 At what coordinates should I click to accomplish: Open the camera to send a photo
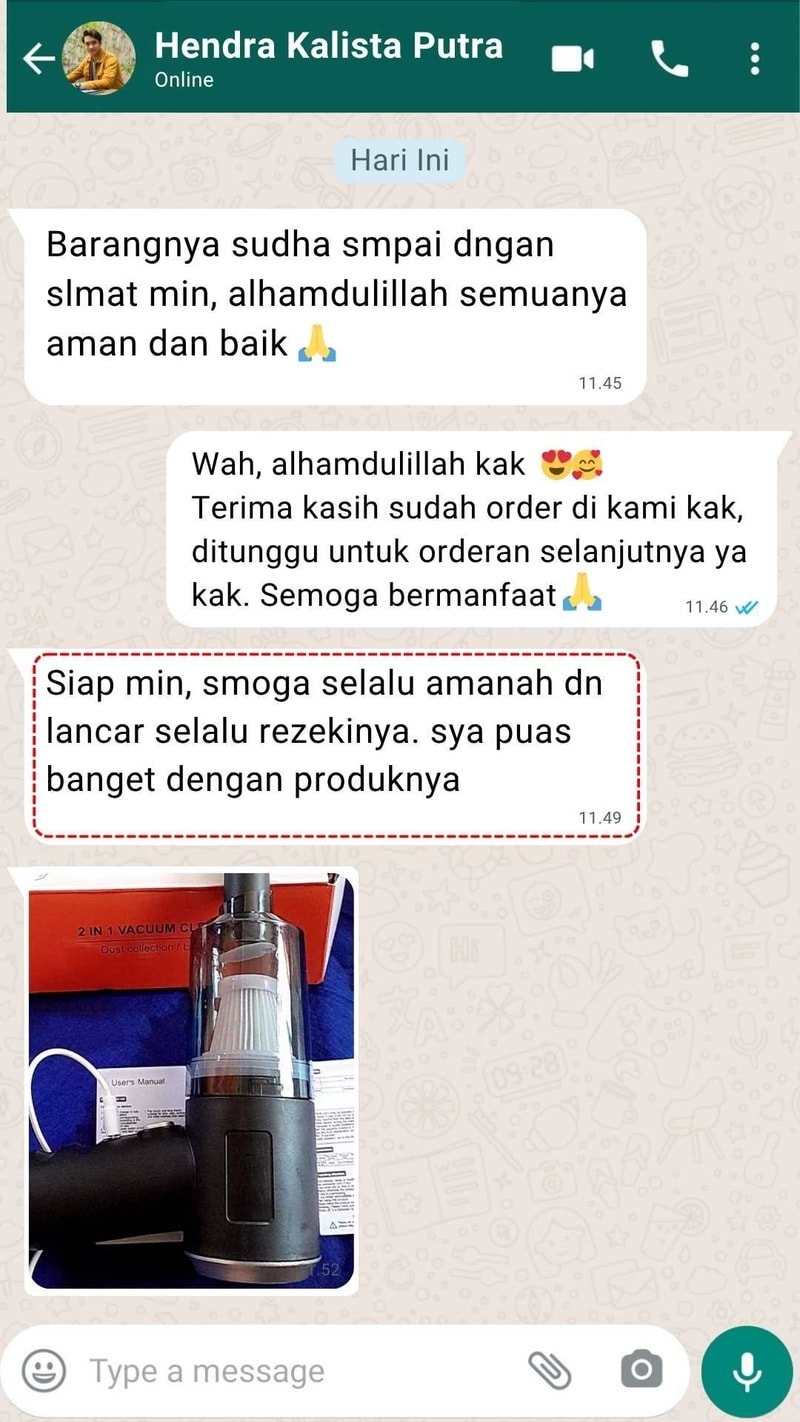641,1369
